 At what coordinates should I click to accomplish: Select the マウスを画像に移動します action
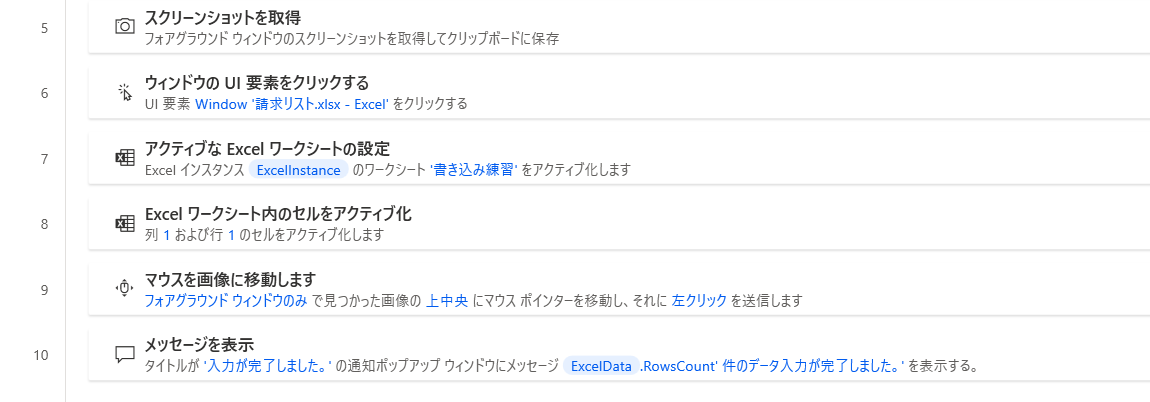coord(230,278)
